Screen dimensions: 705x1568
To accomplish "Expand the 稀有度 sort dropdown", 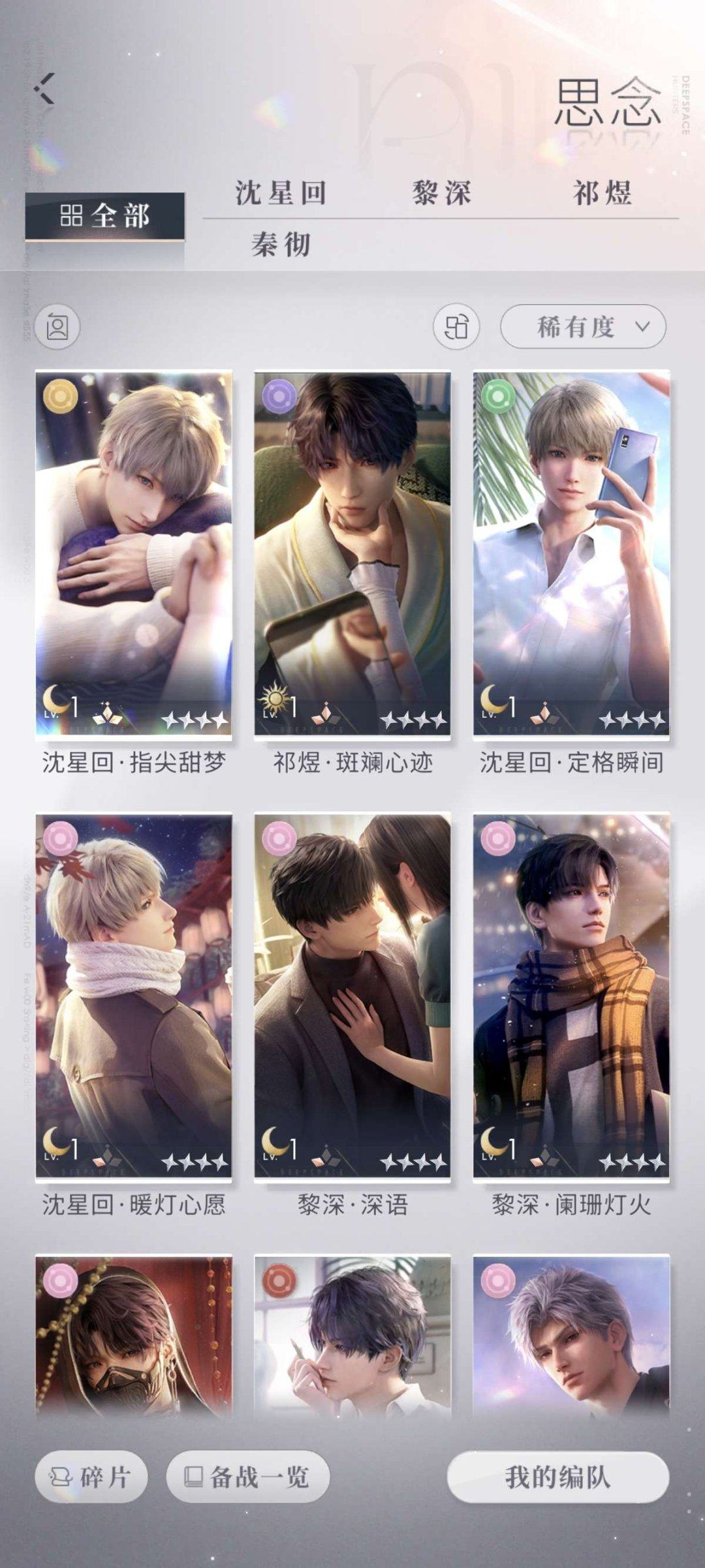I will (583, 326).
